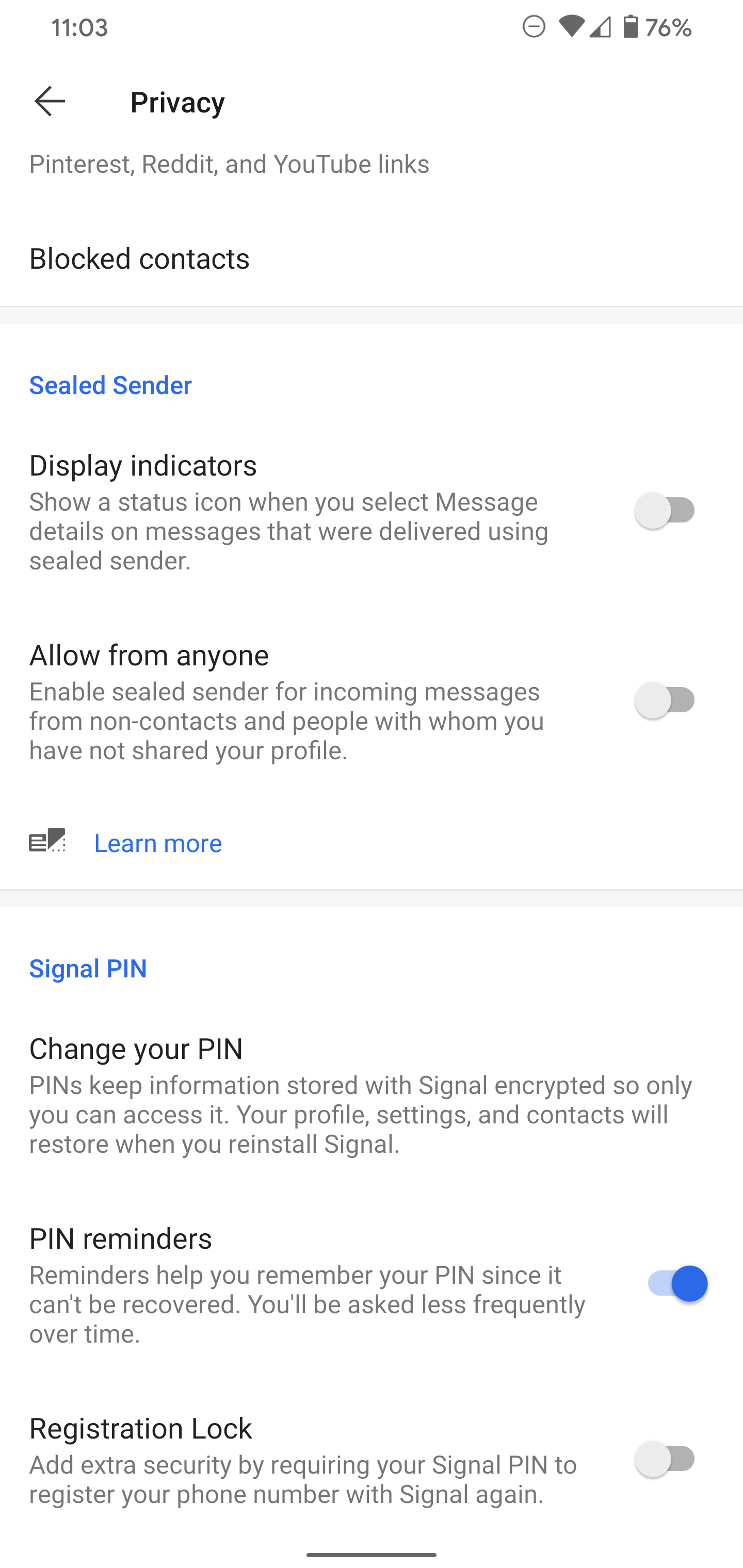
Task: Click the Wi-Fi status icon
Action: 571,27
